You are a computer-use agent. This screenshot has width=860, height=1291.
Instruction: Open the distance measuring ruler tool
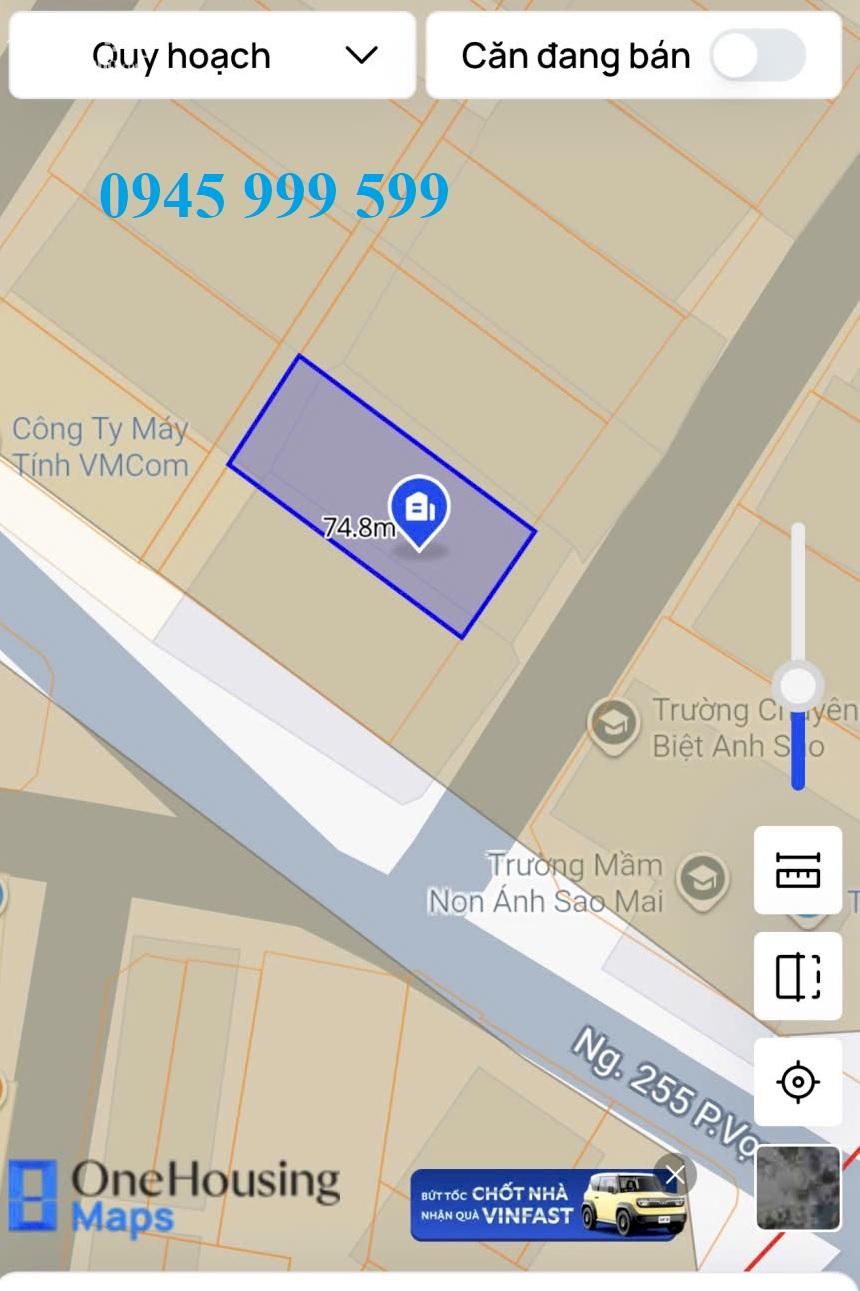798,870
